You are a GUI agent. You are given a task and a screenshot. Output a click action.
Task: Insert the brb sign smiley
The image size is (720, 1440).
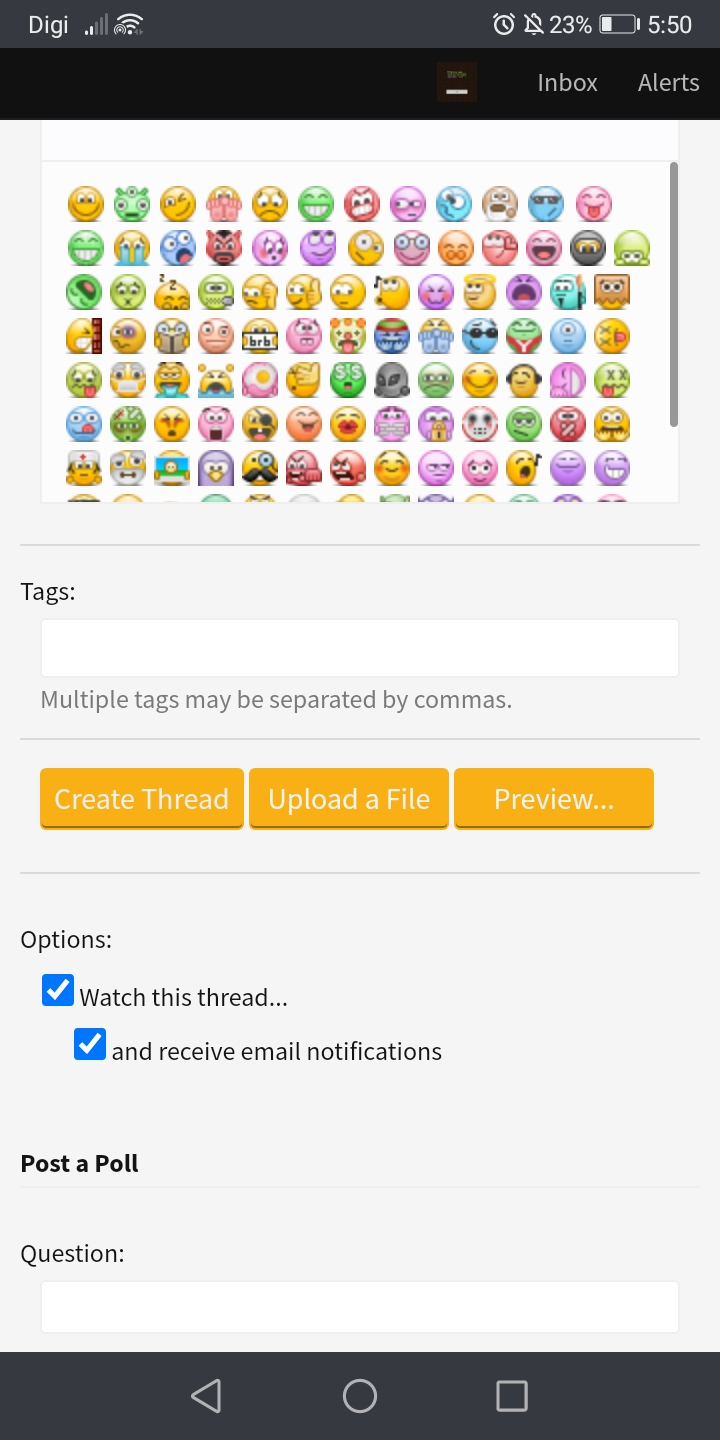click(x=260, y=336)
